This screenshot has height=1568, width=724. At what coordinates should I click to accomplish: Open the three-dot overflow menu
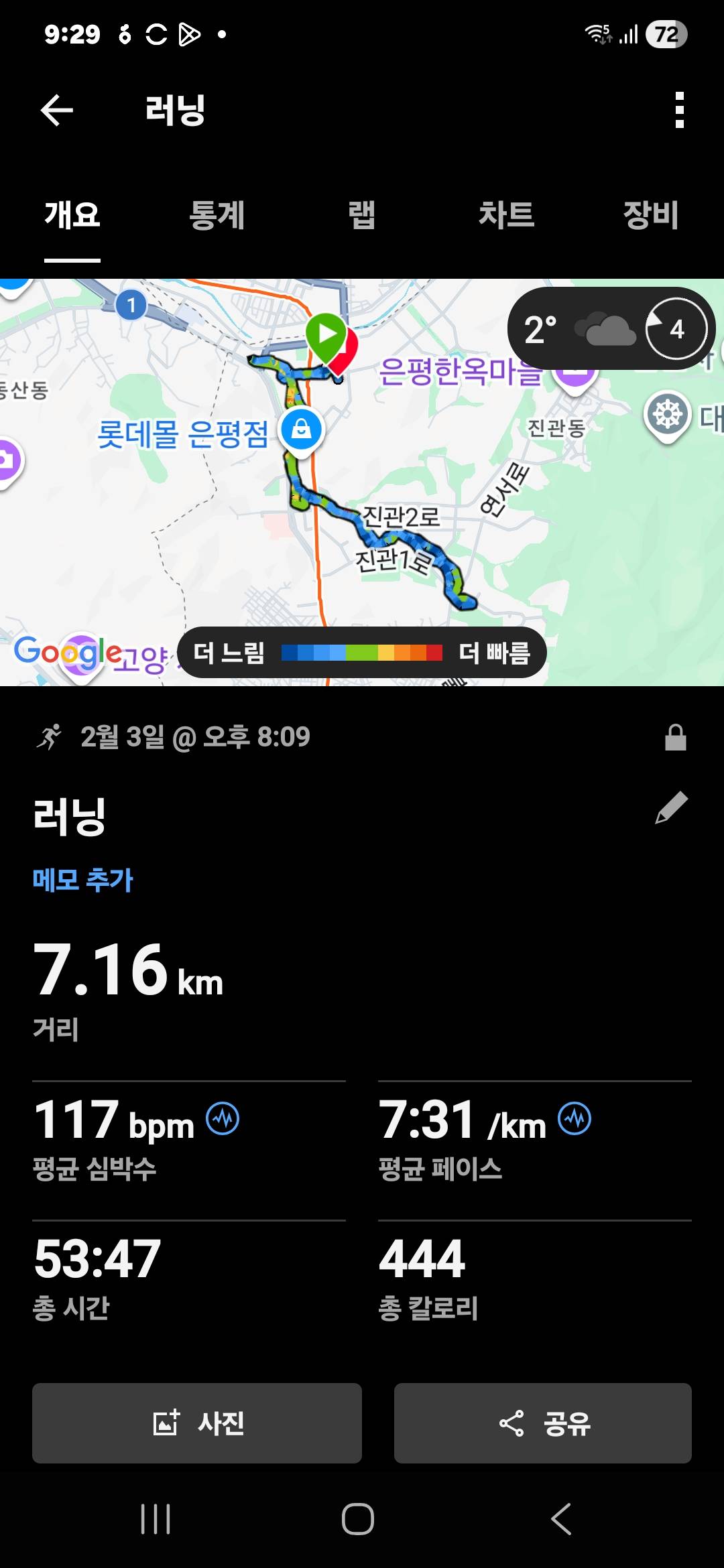pyautogui.click(x=678, y=111)
